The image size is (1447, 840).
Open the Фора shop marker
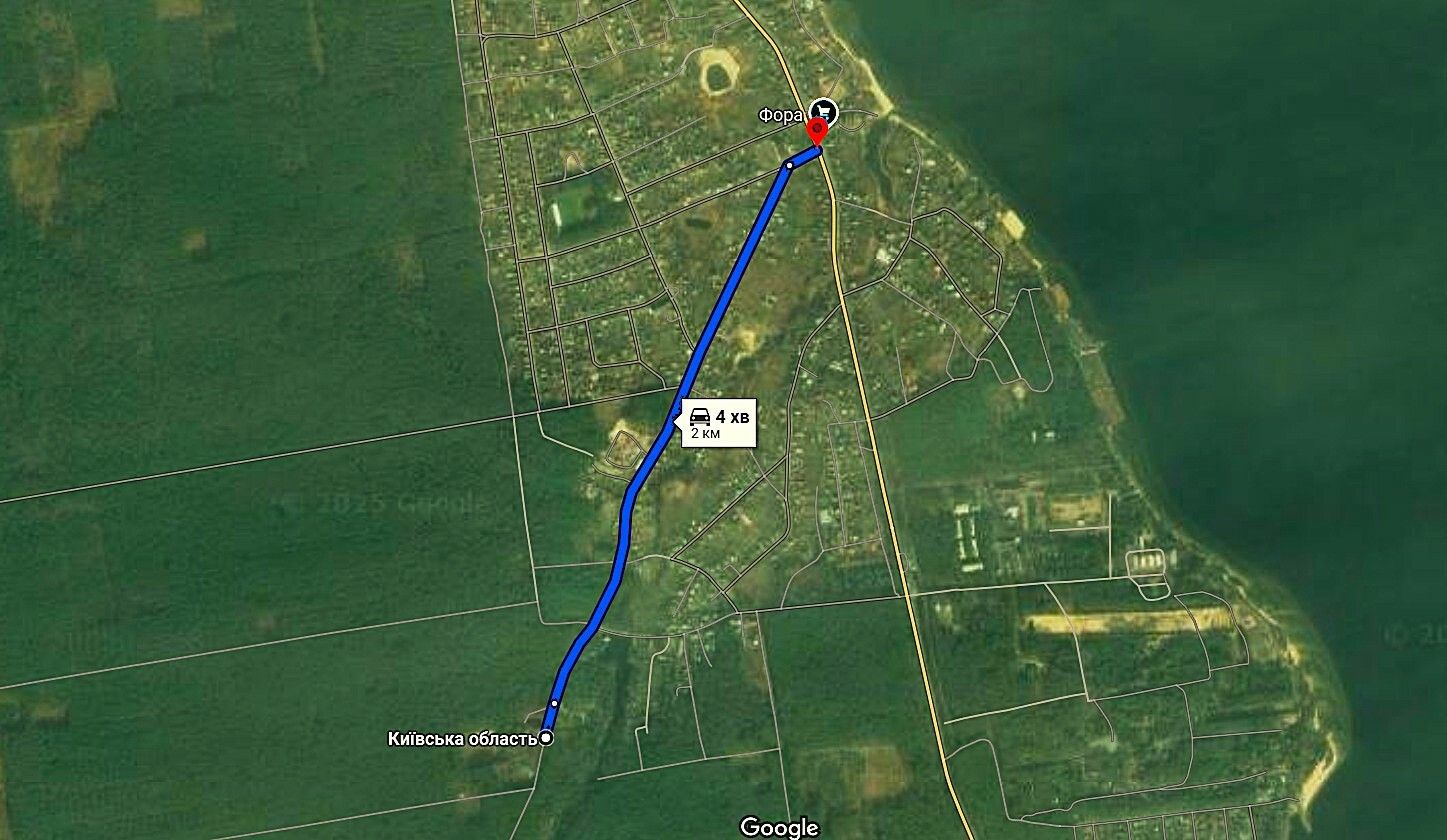coord(823,110)
